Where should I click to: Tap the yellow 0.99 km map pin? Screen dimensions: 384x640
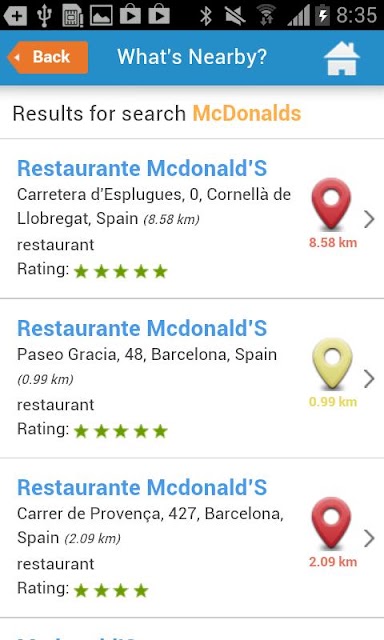(x=332, y=364)
